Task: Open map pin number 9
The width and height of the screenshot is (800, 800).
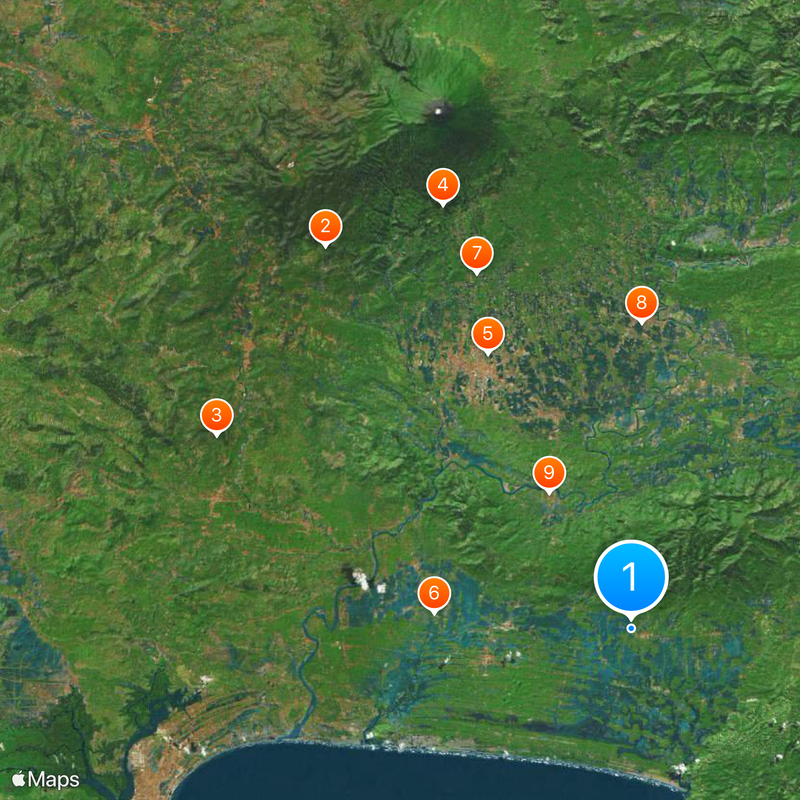Action: coord(548,473)
